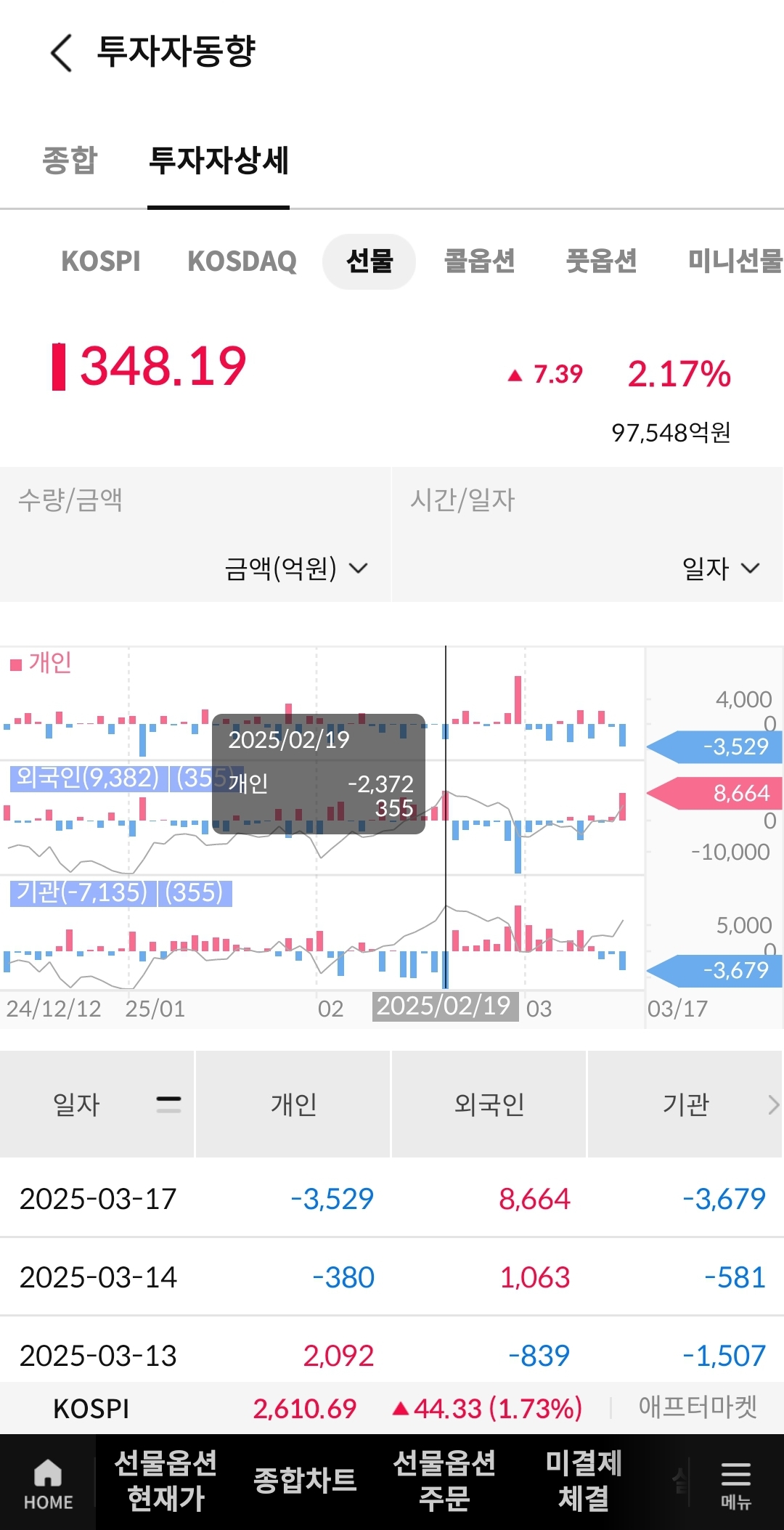Open 선물옵션 주문 screen
Image resolution: width=784 pixels, height=1530 pixels.
(444, 1481)
